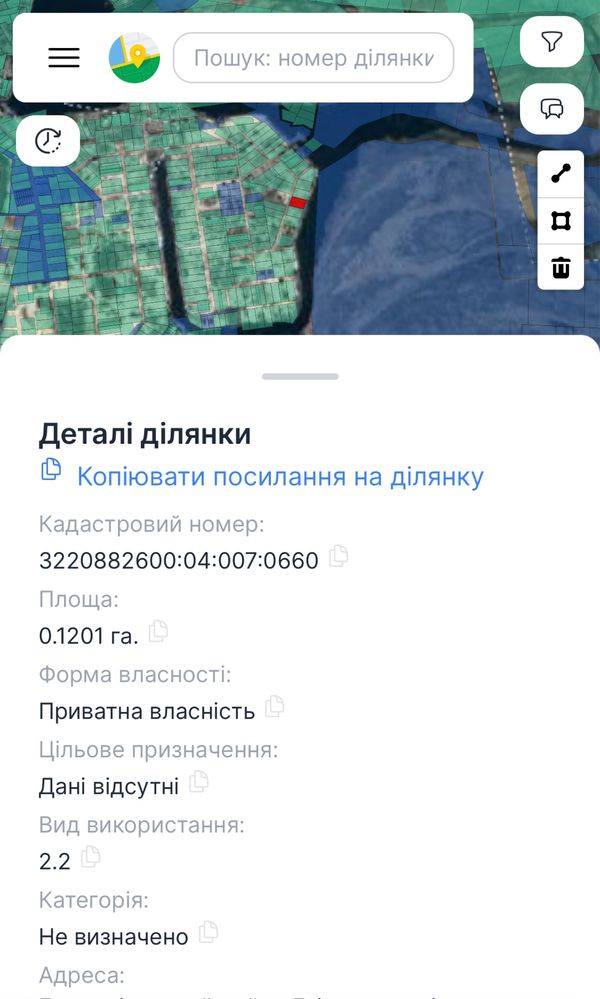The height and width of the screenshot is (999, 600).
Task: Tap the map app logo
Action: coord(134,58)
